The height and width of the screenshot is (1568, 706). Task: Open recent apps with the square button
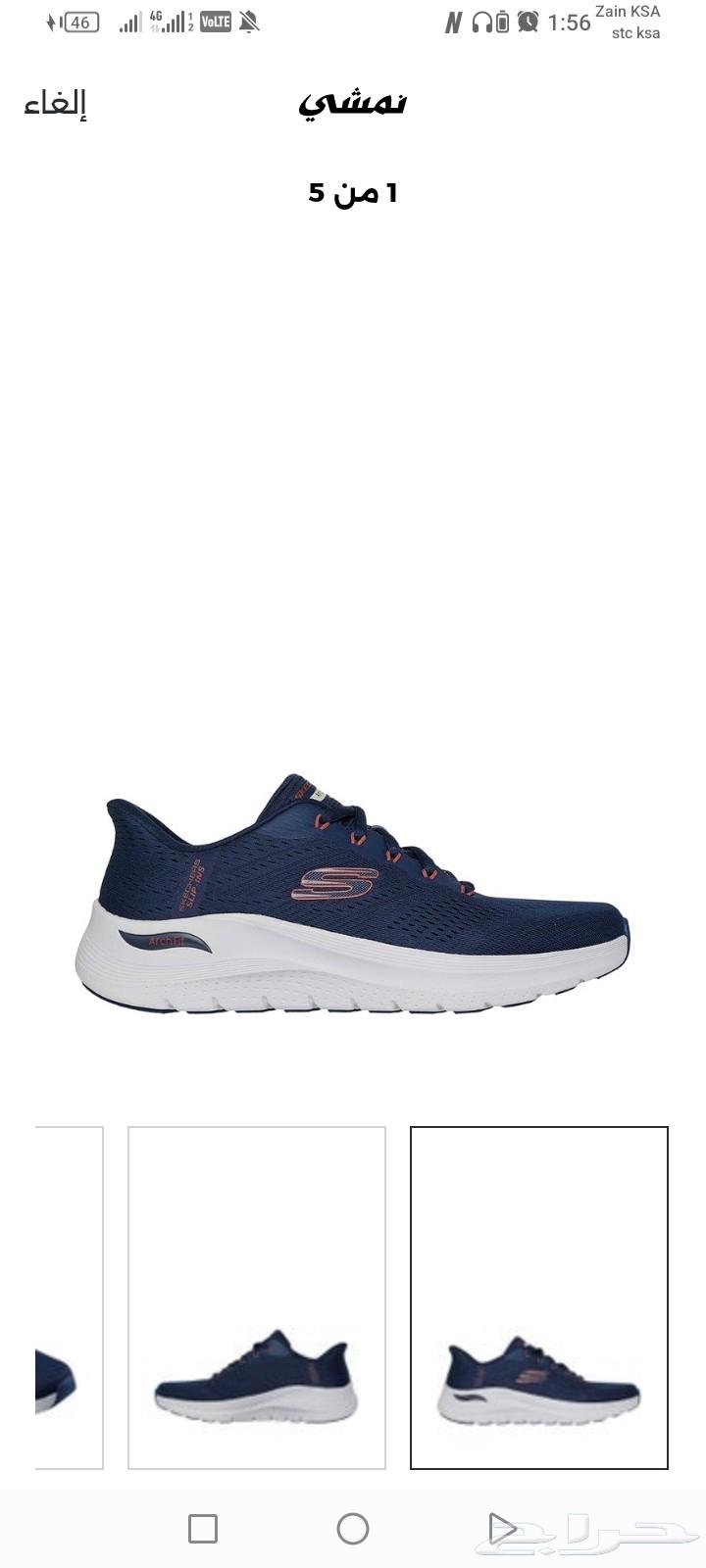(203, 1528)
